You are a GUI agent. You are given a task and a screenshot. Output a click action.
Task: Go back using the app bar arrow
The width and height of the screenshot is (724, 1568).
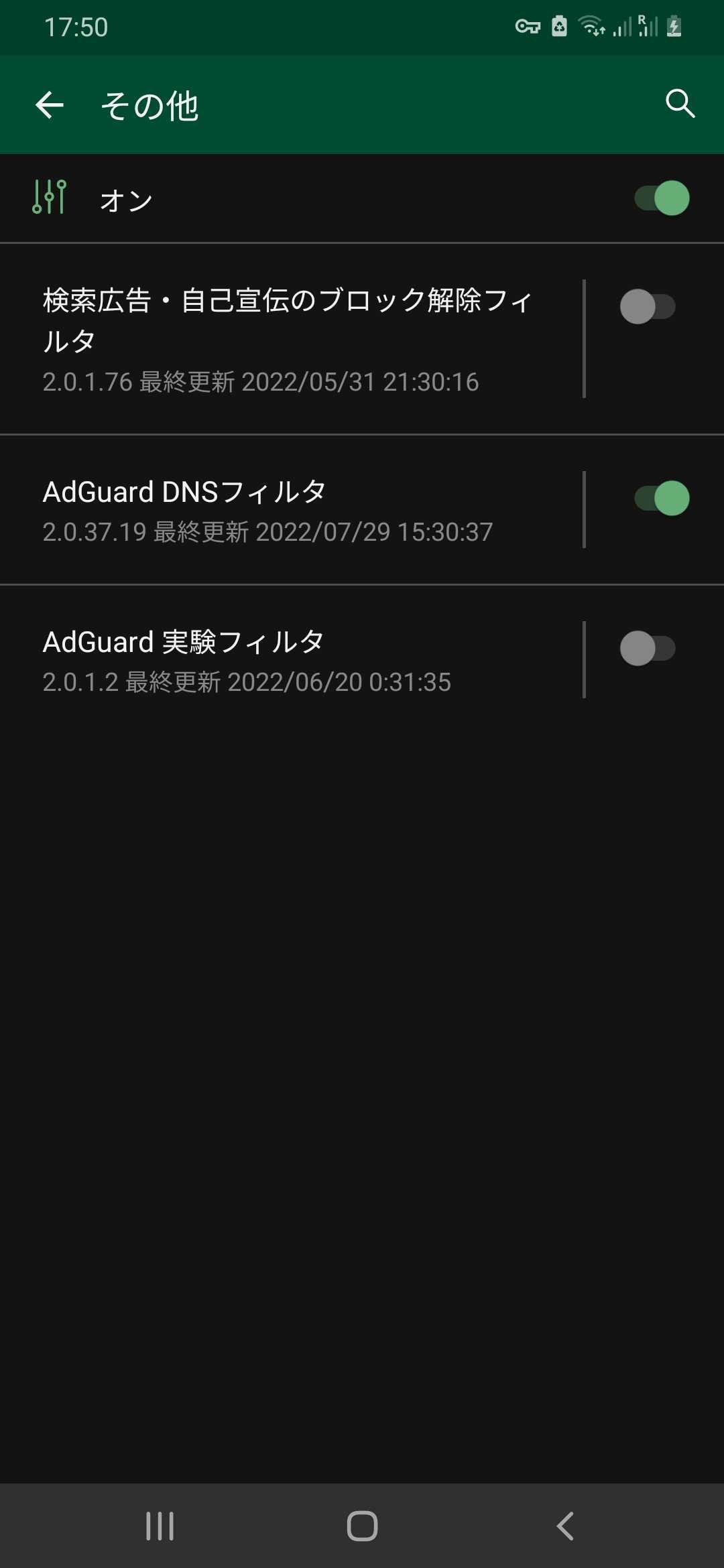[x=50, y=105]
